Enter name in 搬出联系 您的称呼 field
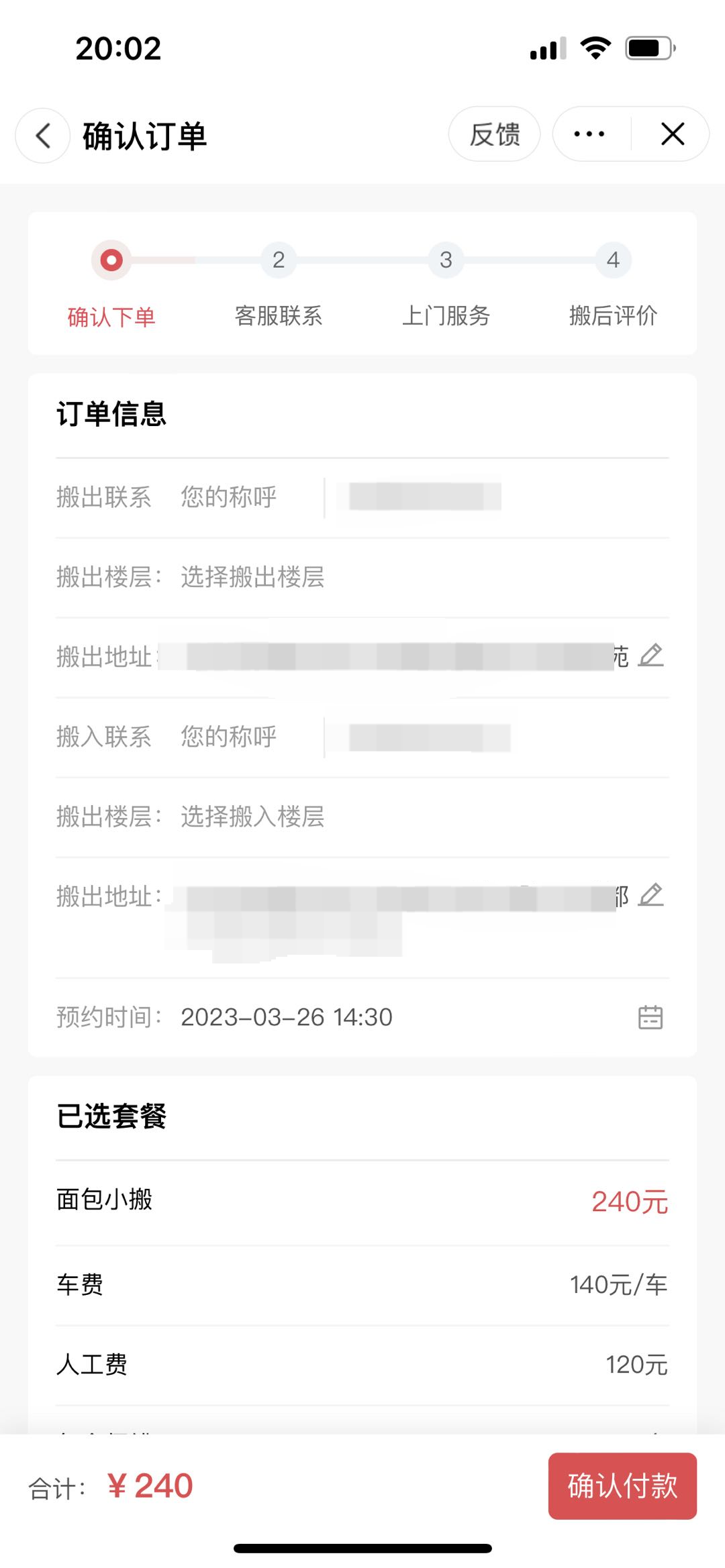The height and width of the screenshot is (1568, 725). [x=228, y=498]
